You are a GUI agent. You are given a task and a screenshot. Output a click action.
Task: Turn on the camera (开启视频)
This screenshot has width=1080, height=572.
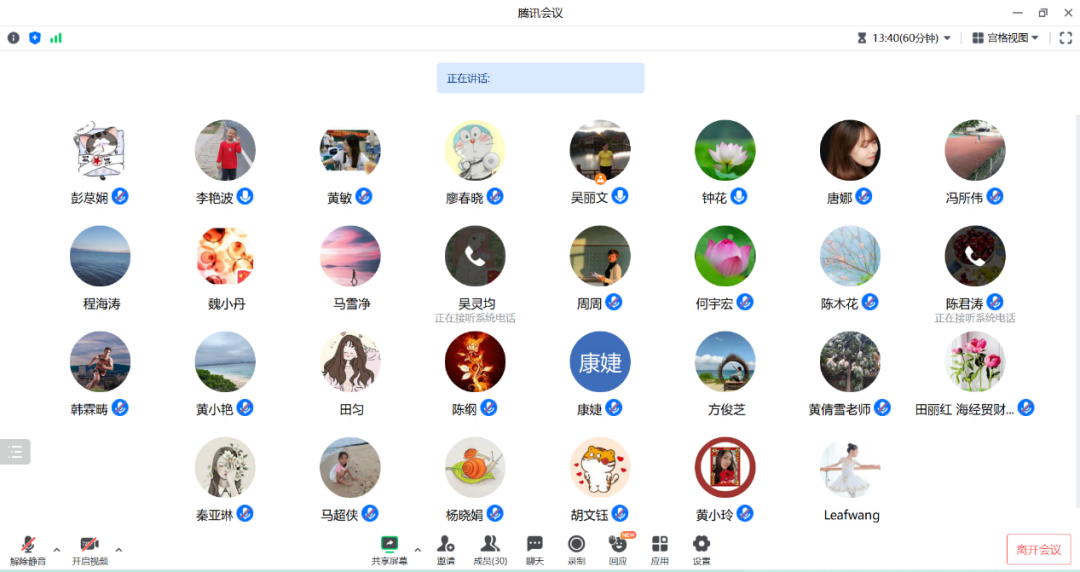(x=89, y=549)
